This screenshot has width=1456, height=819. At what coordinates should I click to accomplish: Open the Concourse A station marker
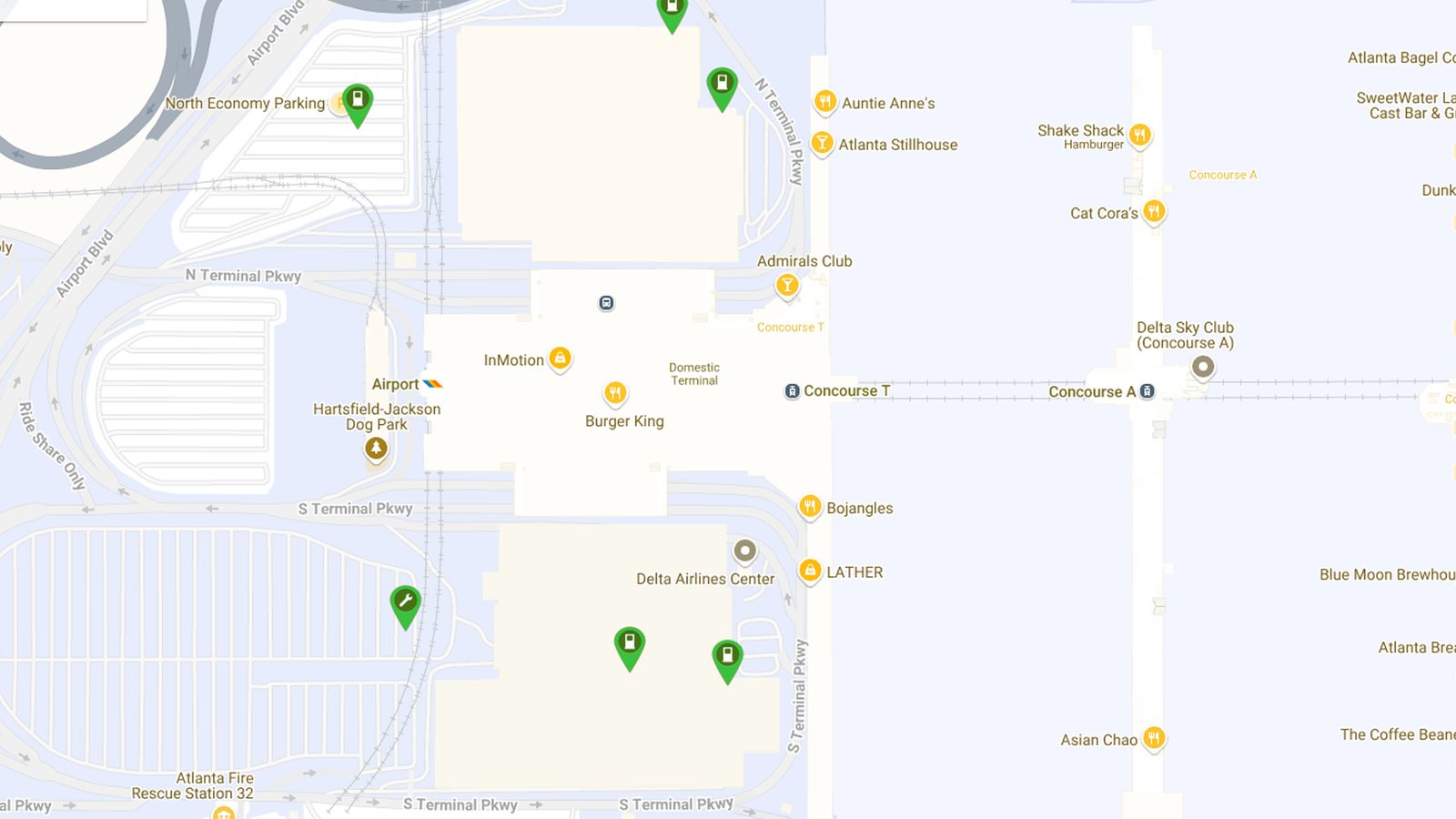click(1148, 391)
